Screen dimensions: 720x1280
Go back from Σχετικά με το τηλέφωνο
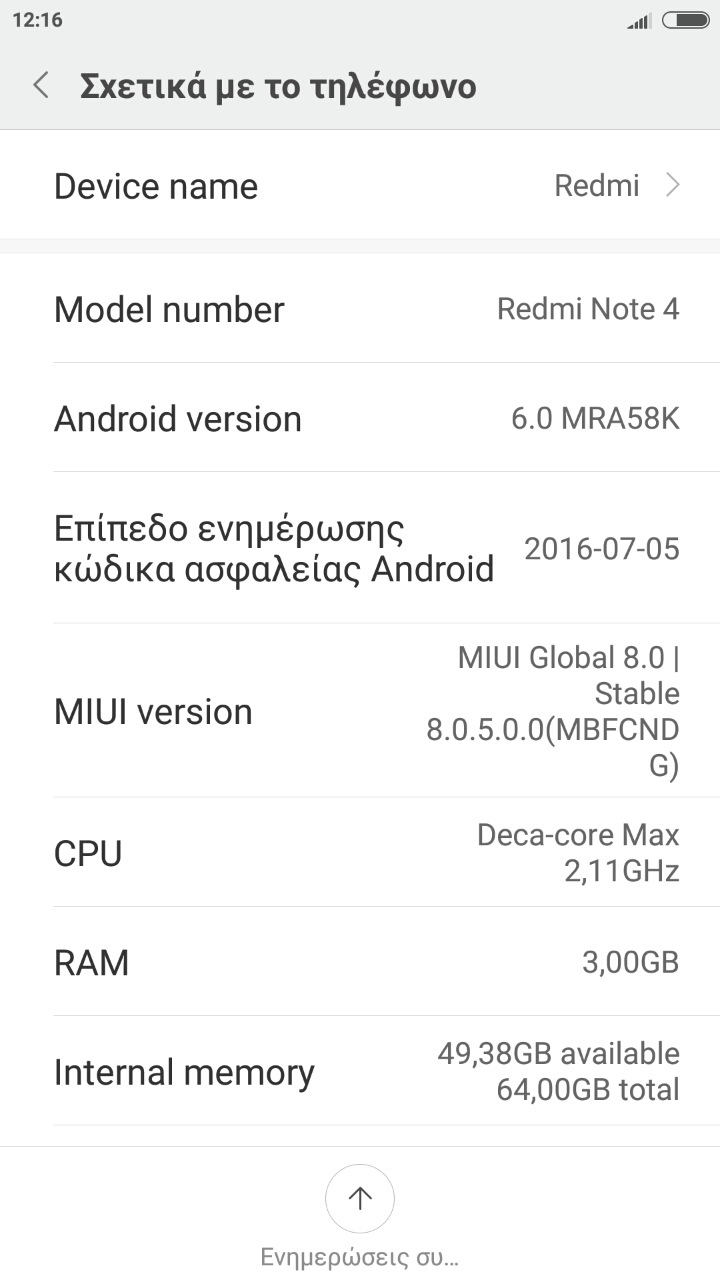click(41, 86)
